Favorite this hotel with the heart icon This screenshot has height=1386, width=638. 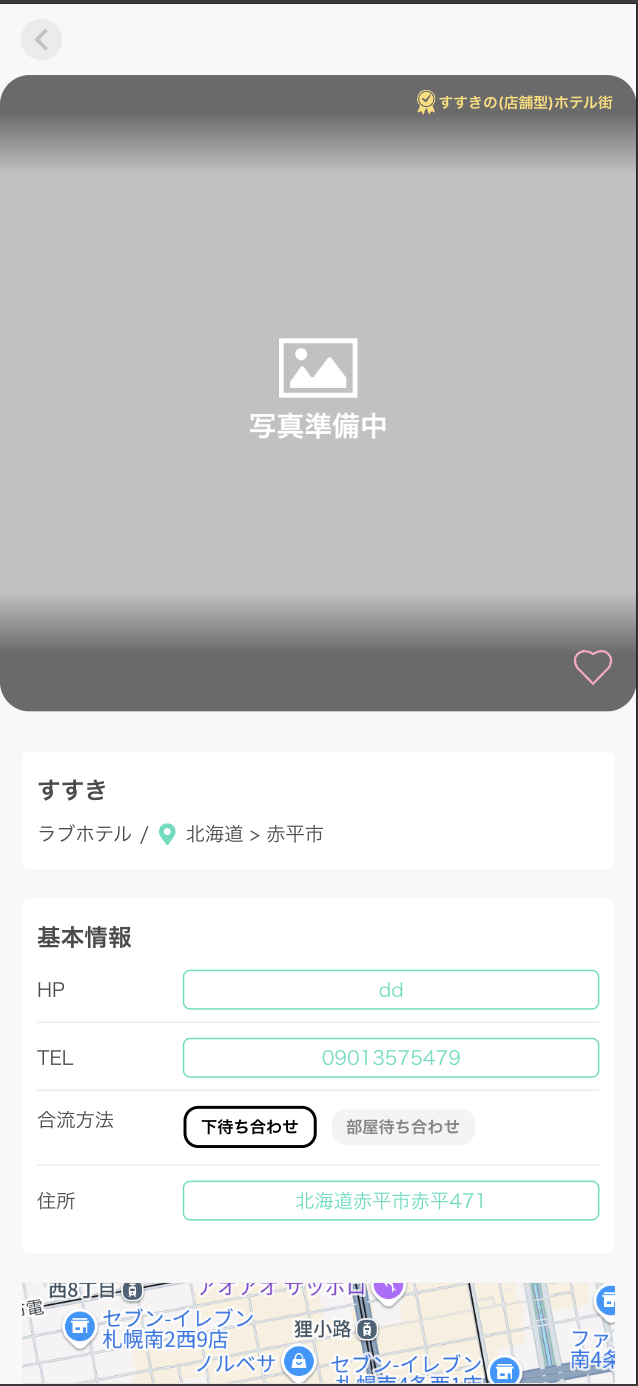592,667
